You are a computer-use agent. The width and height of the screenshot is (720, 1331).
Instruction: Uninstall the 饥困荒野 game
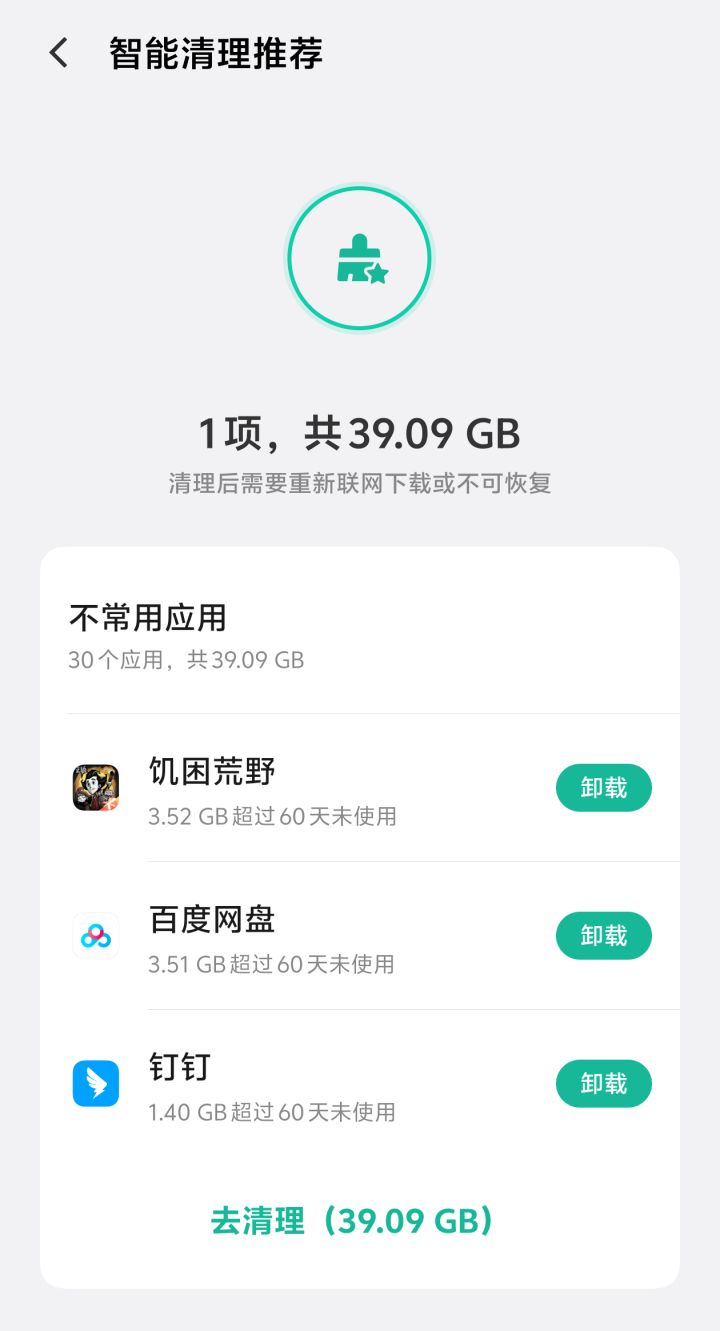point(603,788)
